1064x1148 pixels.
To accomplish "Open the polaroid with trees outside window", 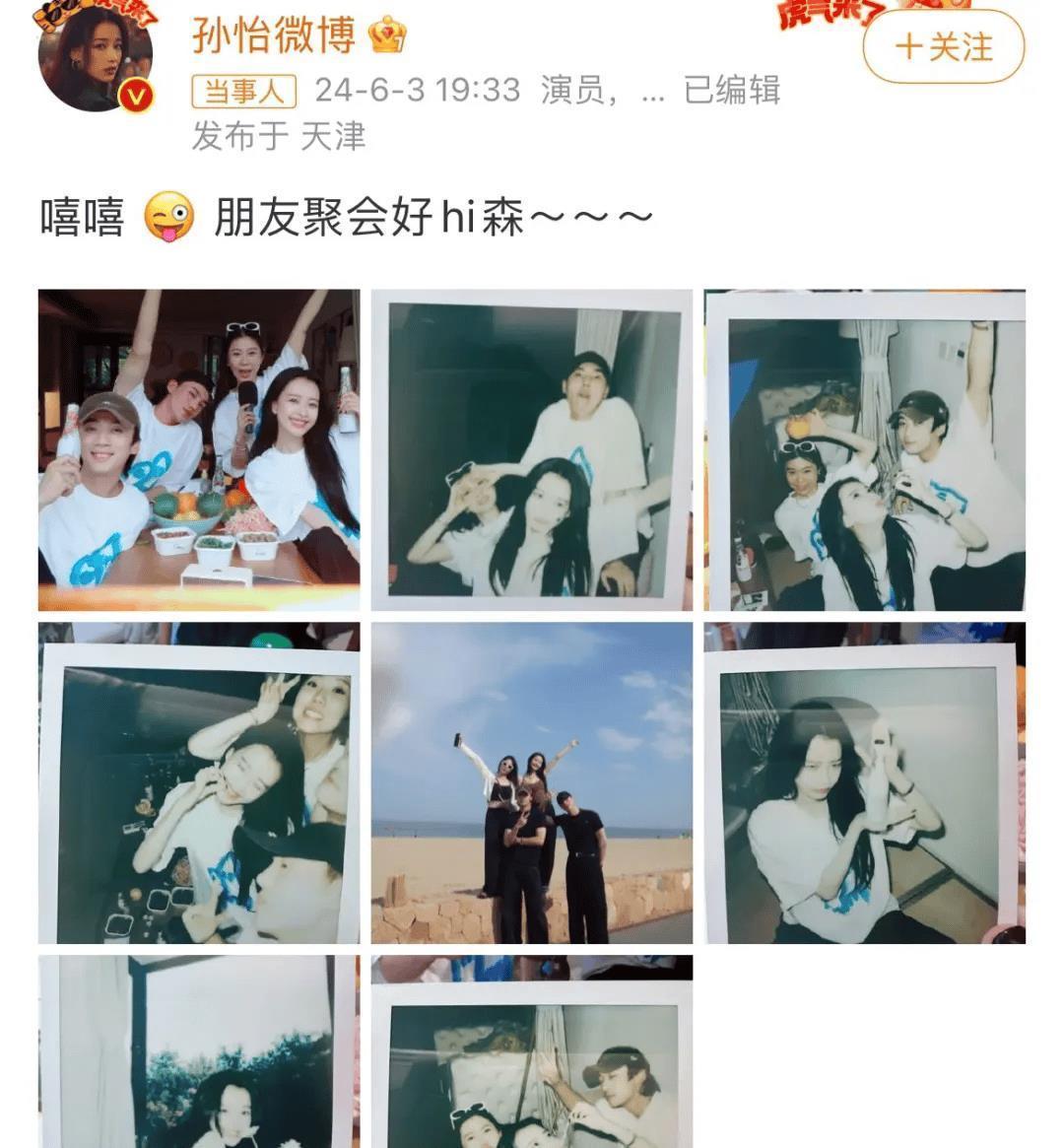I will click(199, 1050).
